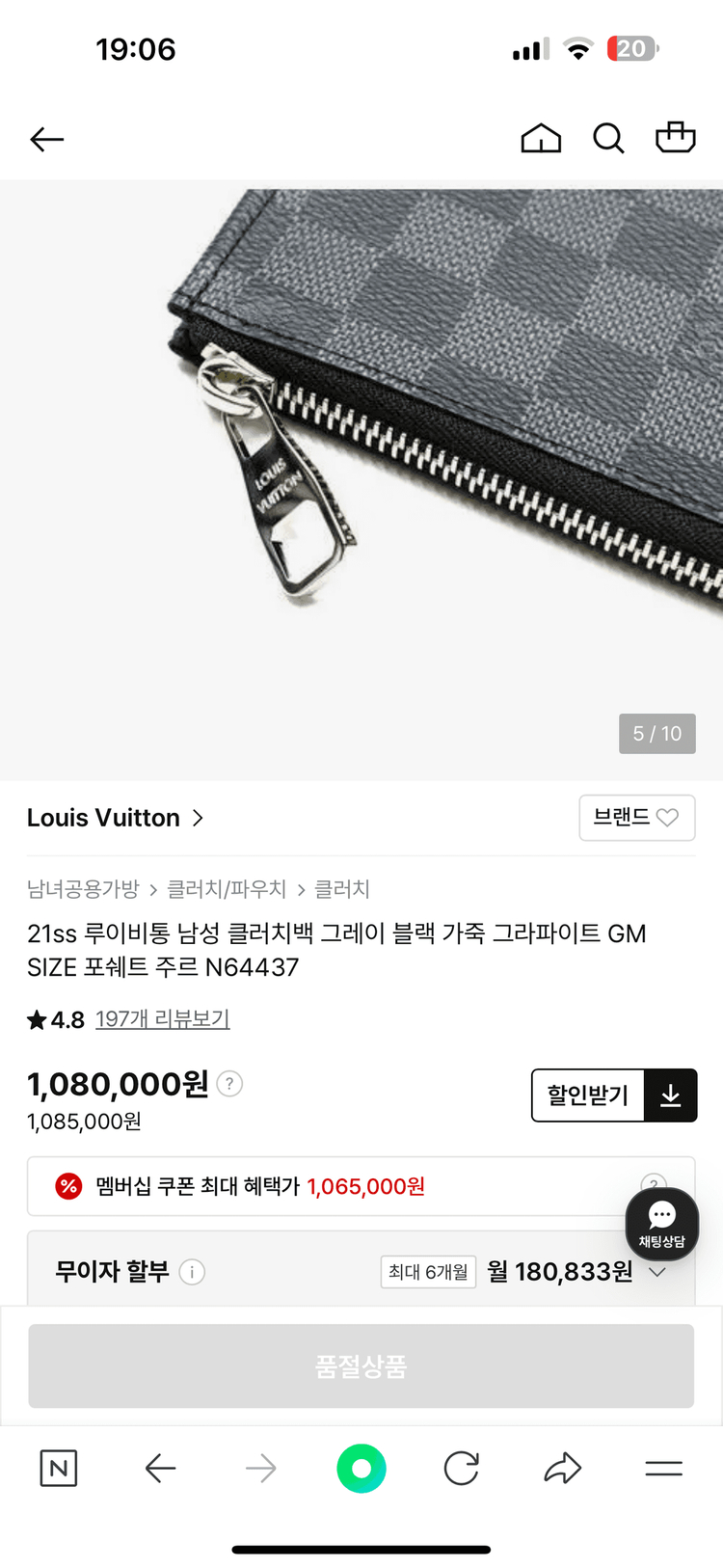Open the browser menu with the hamburger icon
Viewport: 723px width, 1568px height.
pyautogui.click(x=663, y=1468)
